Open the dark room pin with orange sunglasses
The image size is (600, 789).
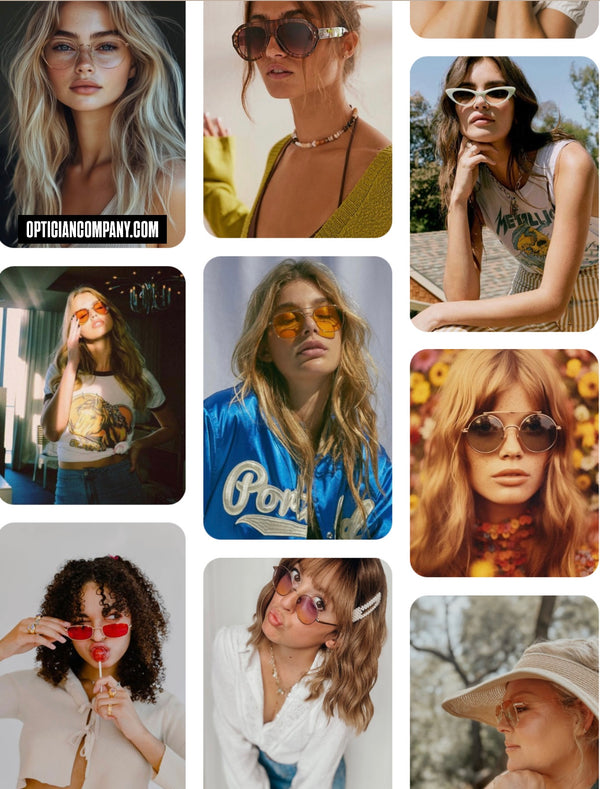click(x=92, y=385)
